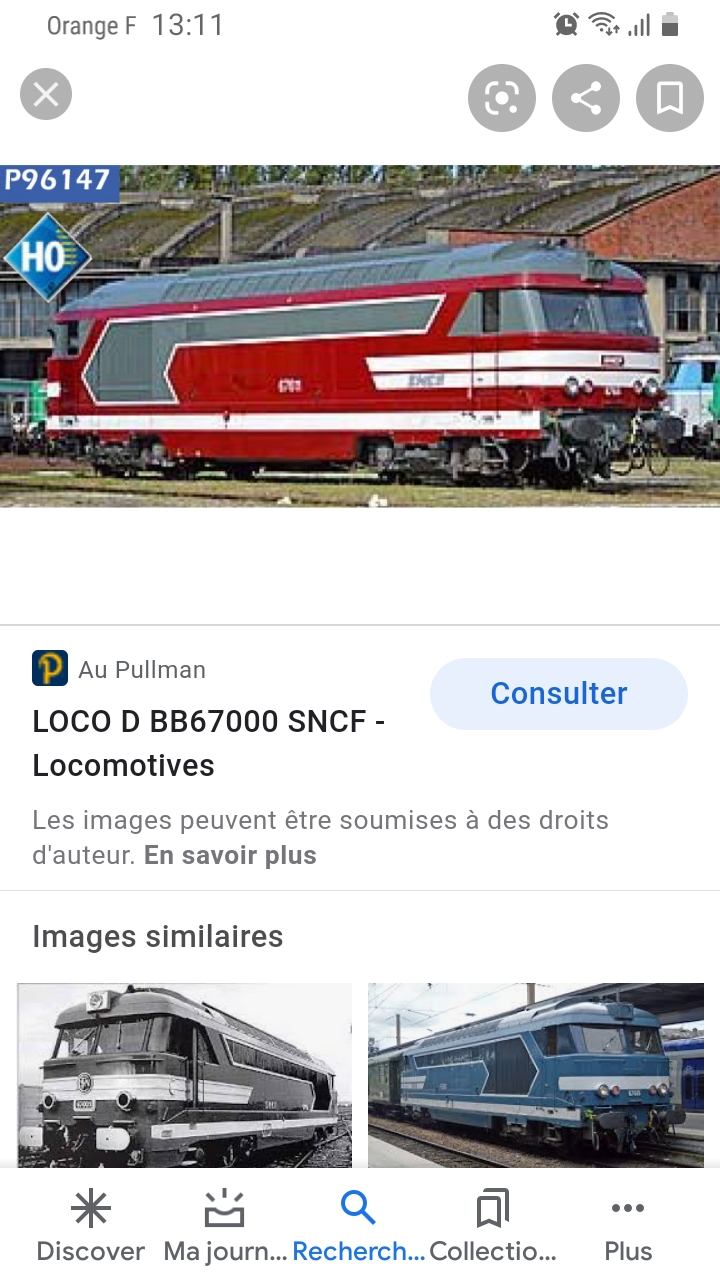Open the Plus menu tab
Screen dimensions: 720x1280
click(x=628, y=1226)
